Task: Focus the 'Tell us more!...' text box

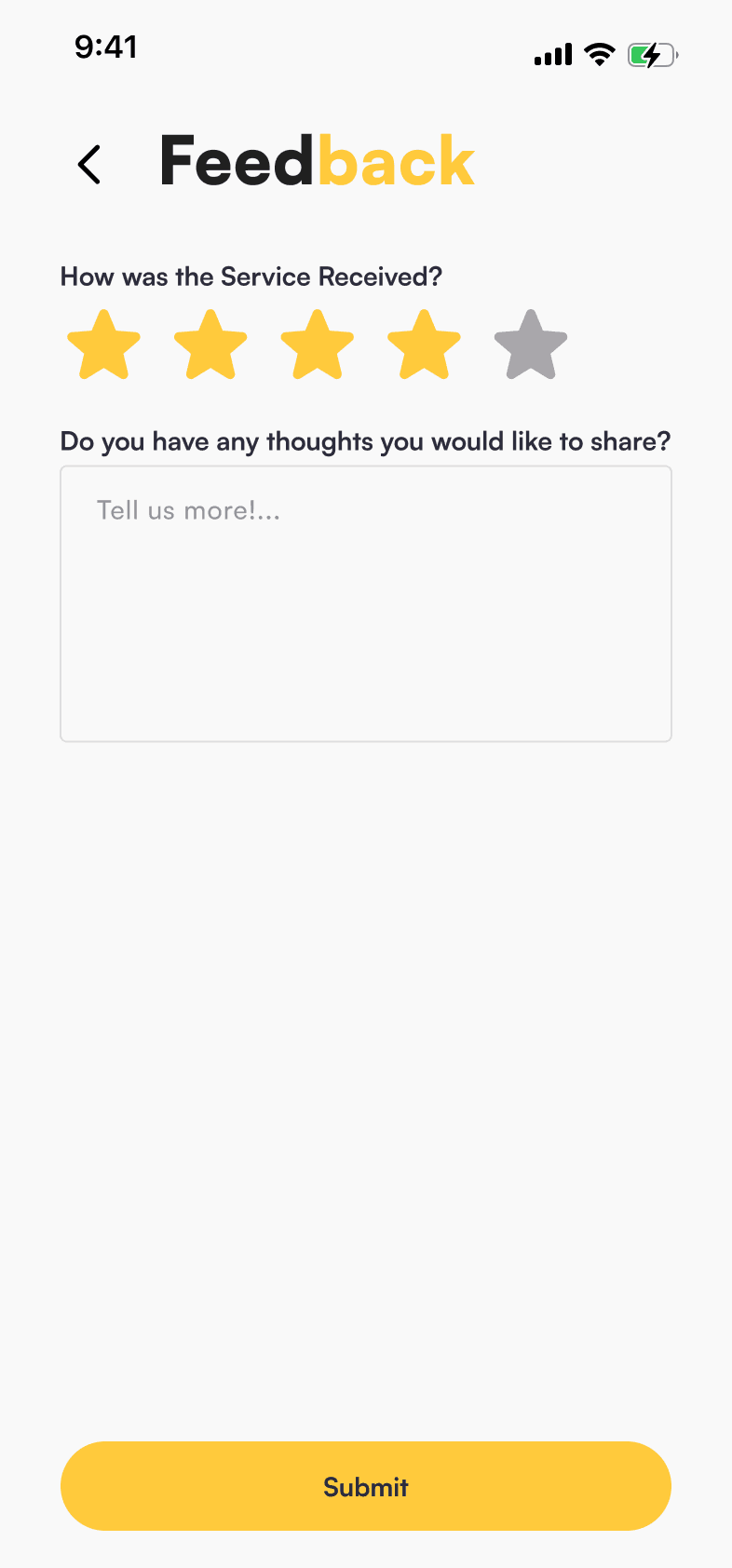Action: [x=366, y=603]
